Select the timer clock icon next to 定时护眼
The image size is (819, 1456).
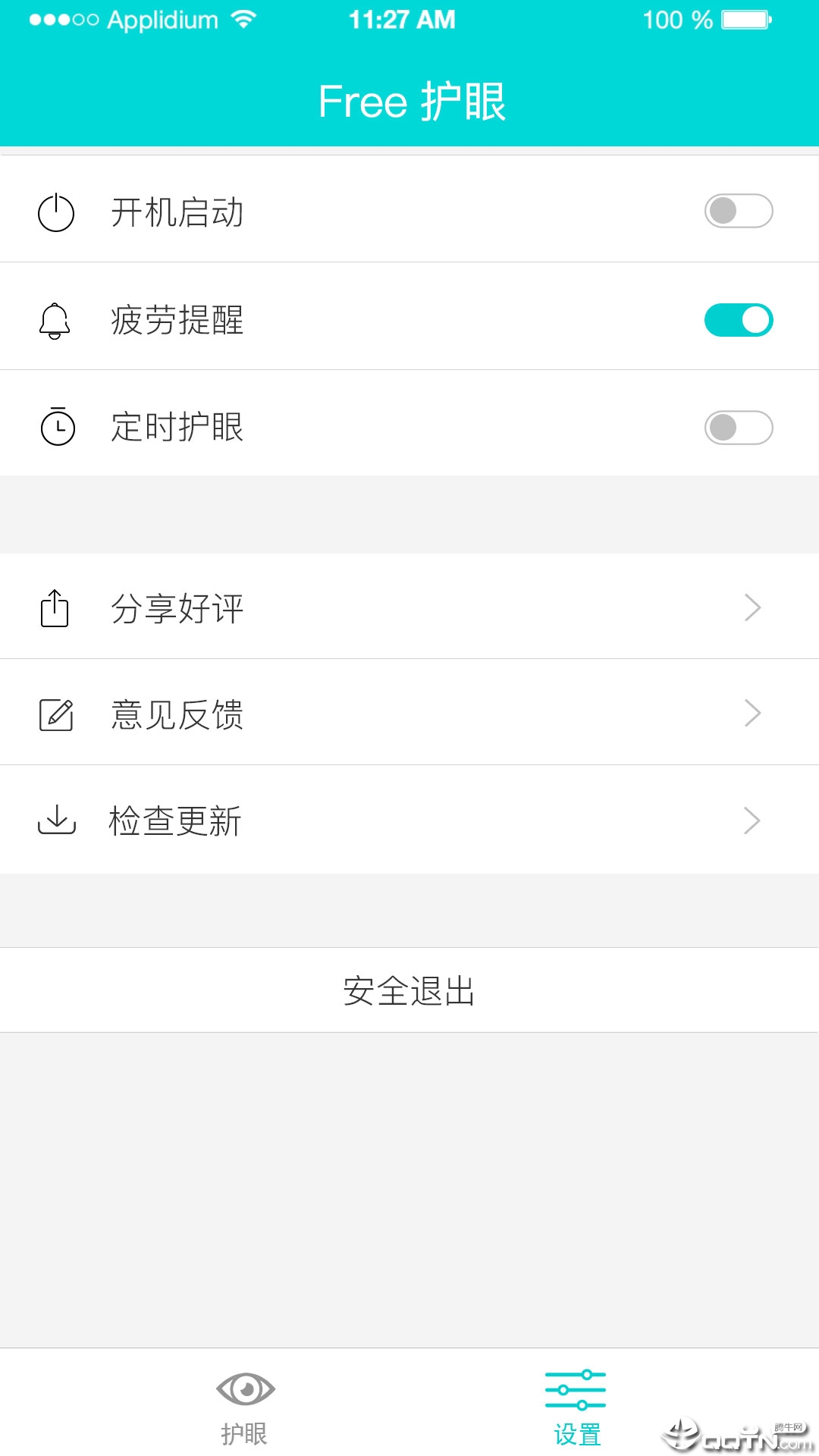click(x=56, y=428)
